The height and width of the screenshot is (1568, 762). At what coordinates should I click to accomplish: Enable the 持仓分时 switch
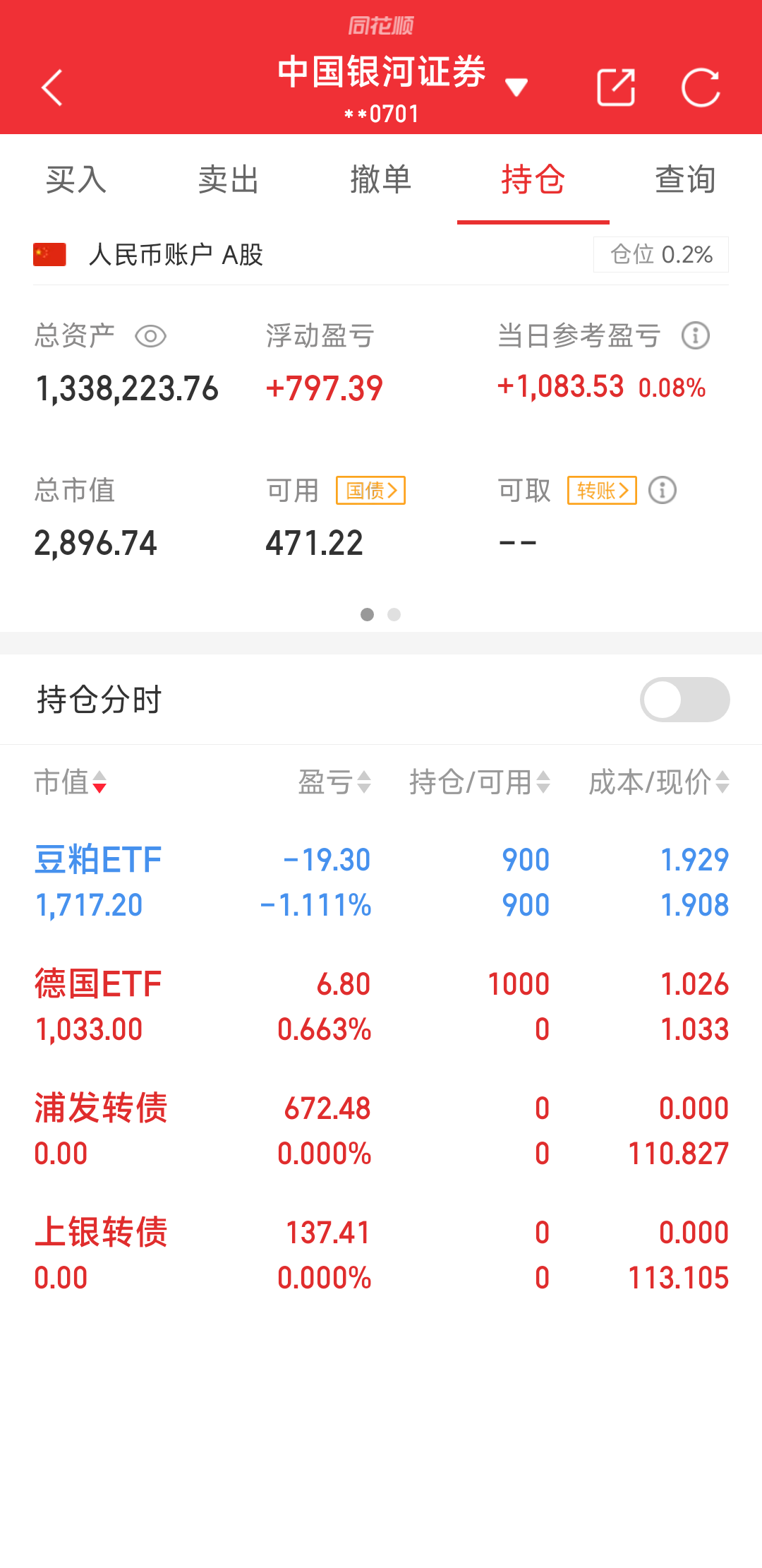pyautogui.click(x=684, y=700)
